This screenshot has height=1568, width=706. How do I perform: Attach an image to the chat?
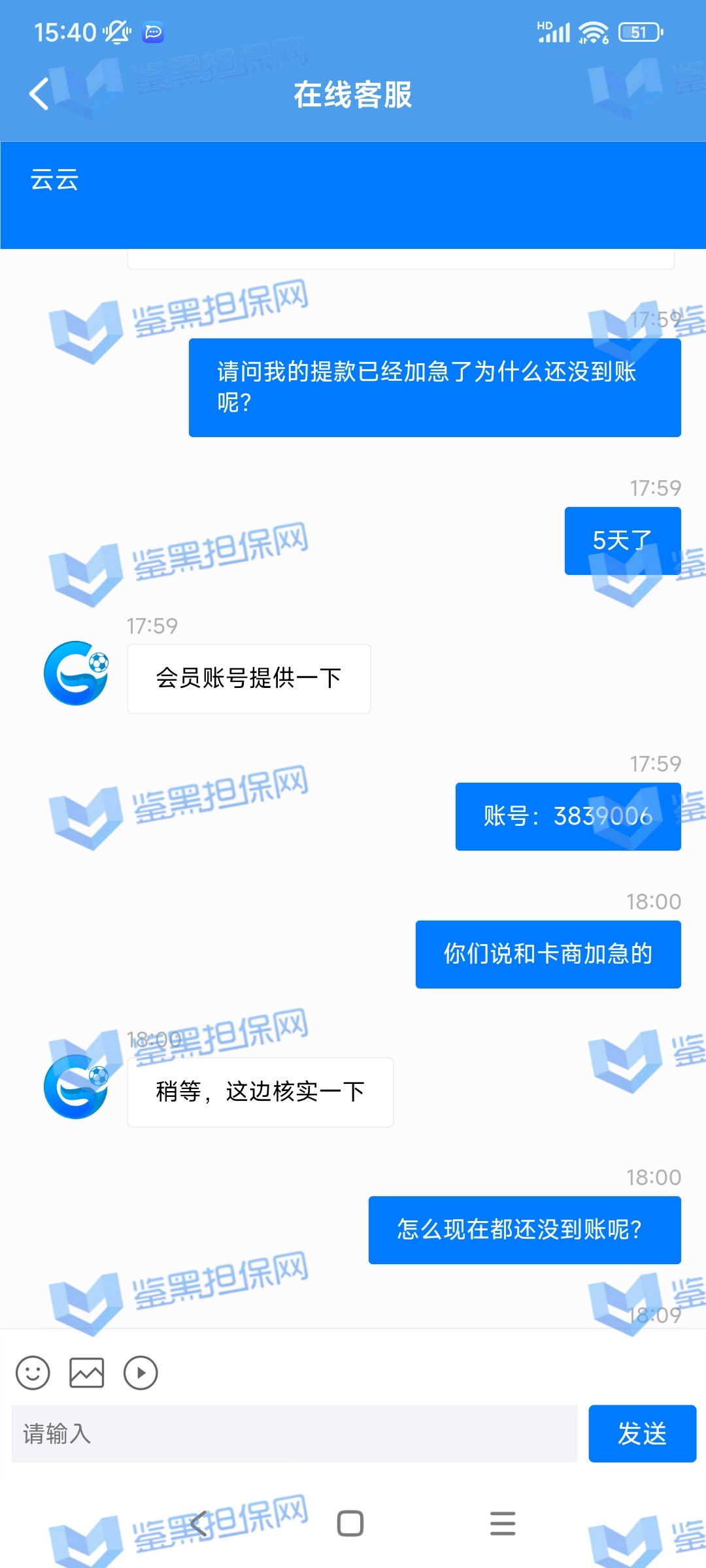click(x=87, y=1373)
